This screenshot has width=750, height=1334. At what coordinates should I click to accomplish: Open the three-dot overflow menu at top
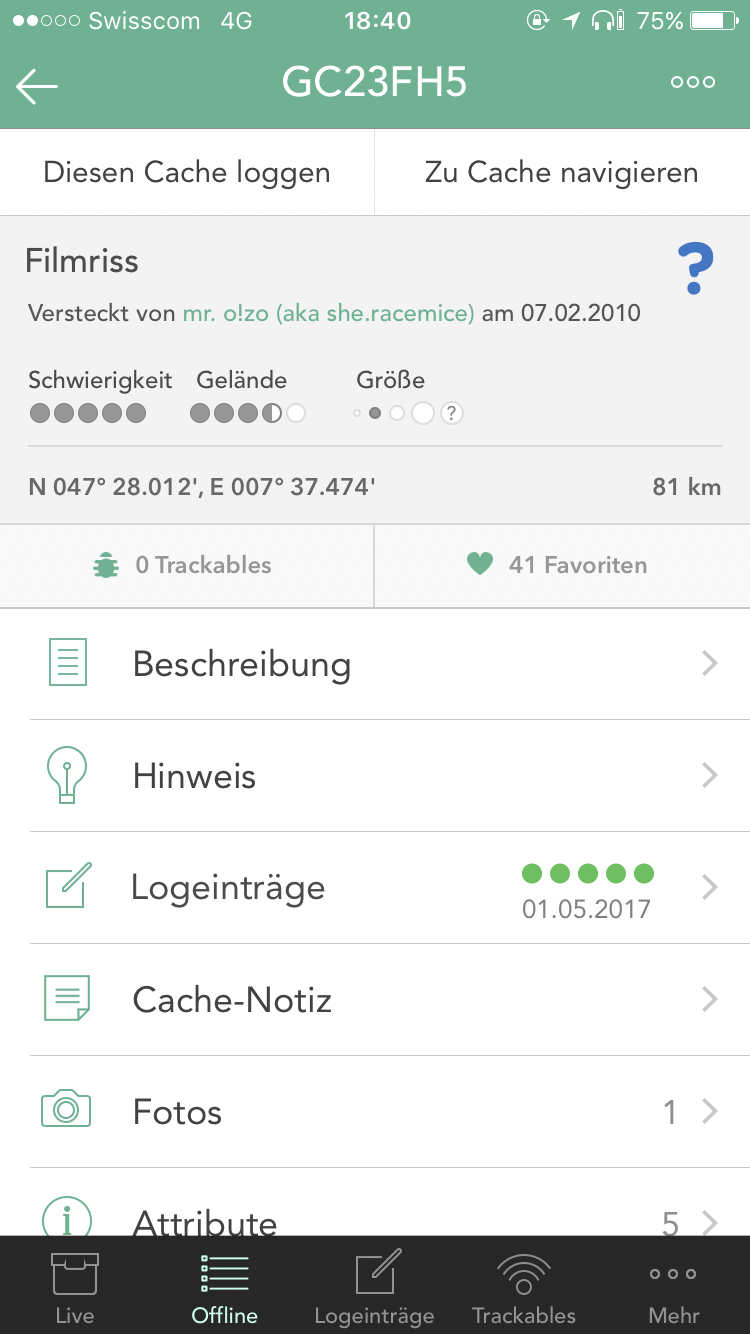click(693, 83)
